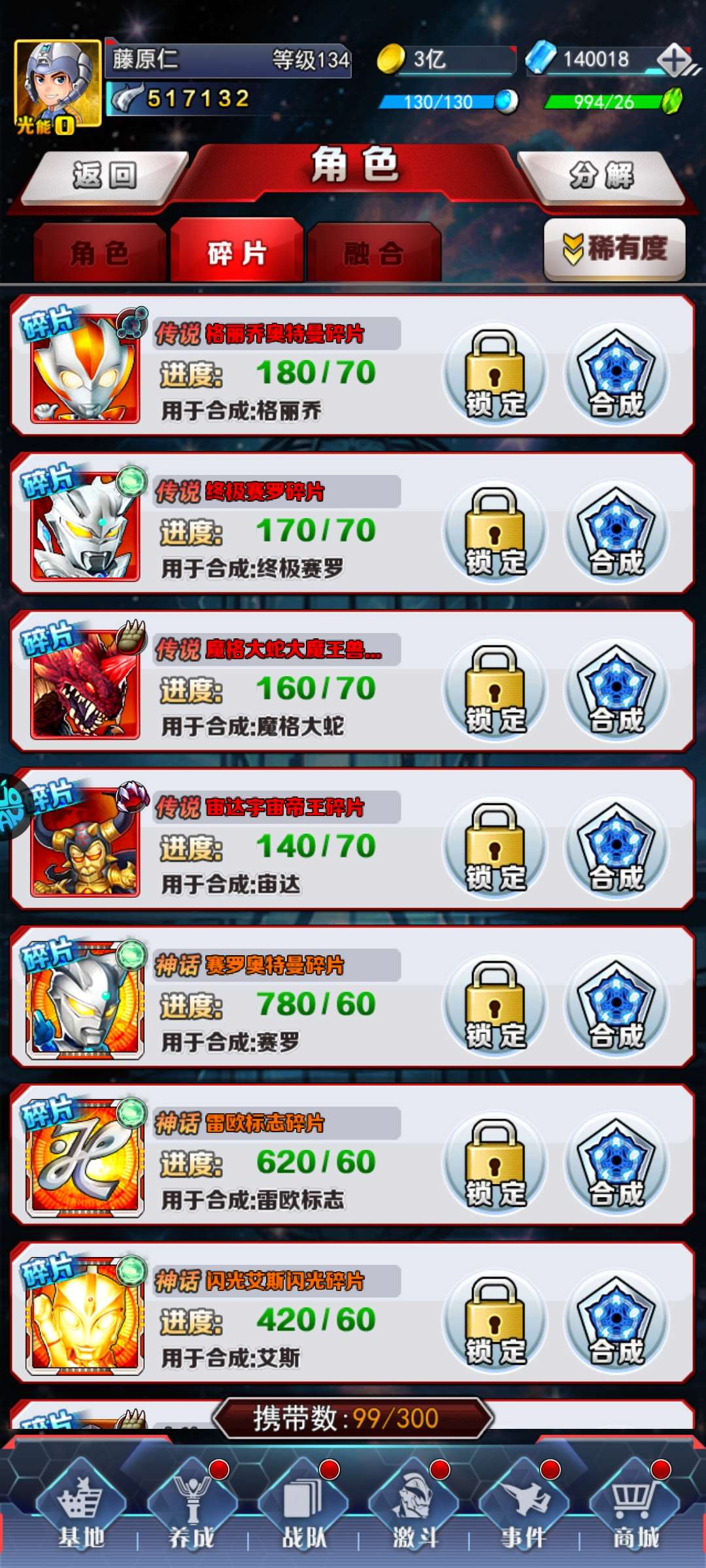706x1568 pixels.
Task: Tap 合成 for 赛罗奥特曼碎片
Action: point(616,1006)
